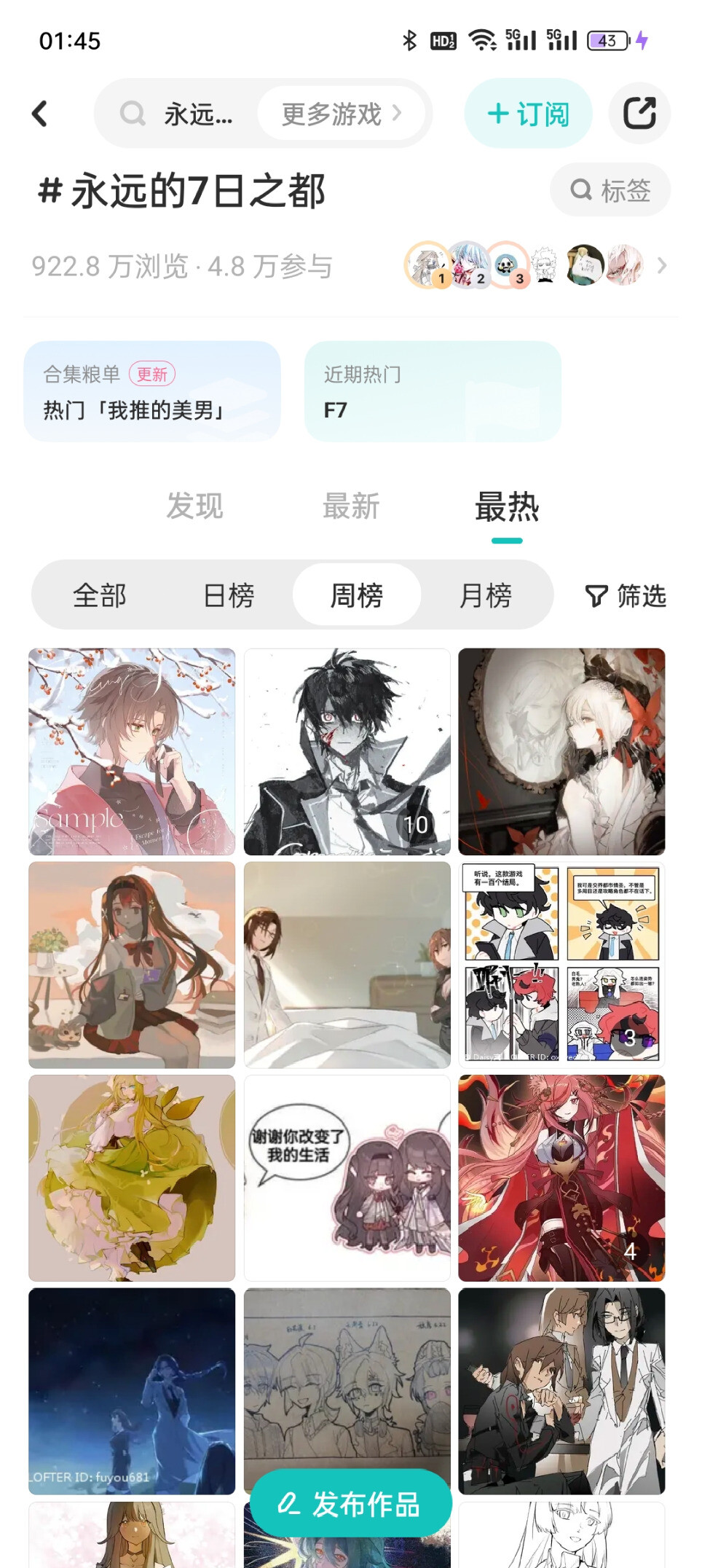702x1568 pixels.
Task: Switch to the 发现 tab
Action: (x=194, y=506)
